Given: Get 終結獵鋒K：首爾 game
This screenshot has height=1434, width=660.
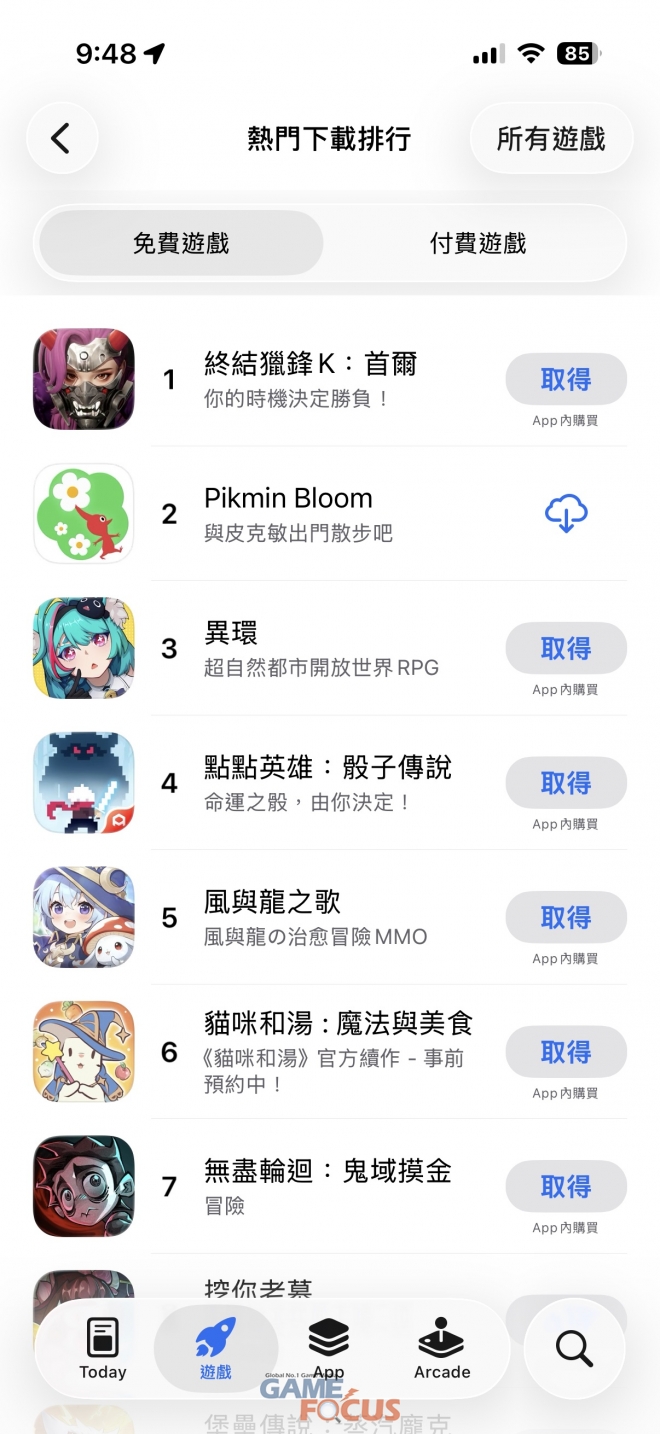Looking at the screenshot, I should 566,380.
